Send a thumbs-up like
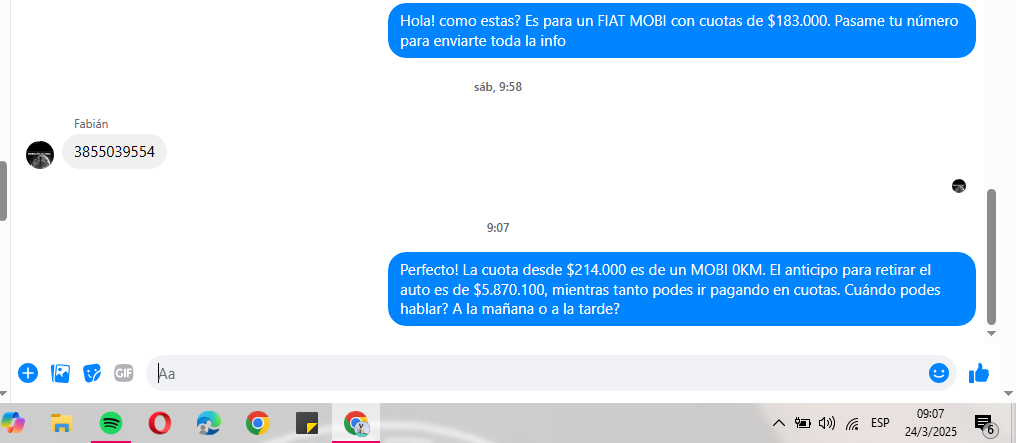 click(x=979, y=373)
